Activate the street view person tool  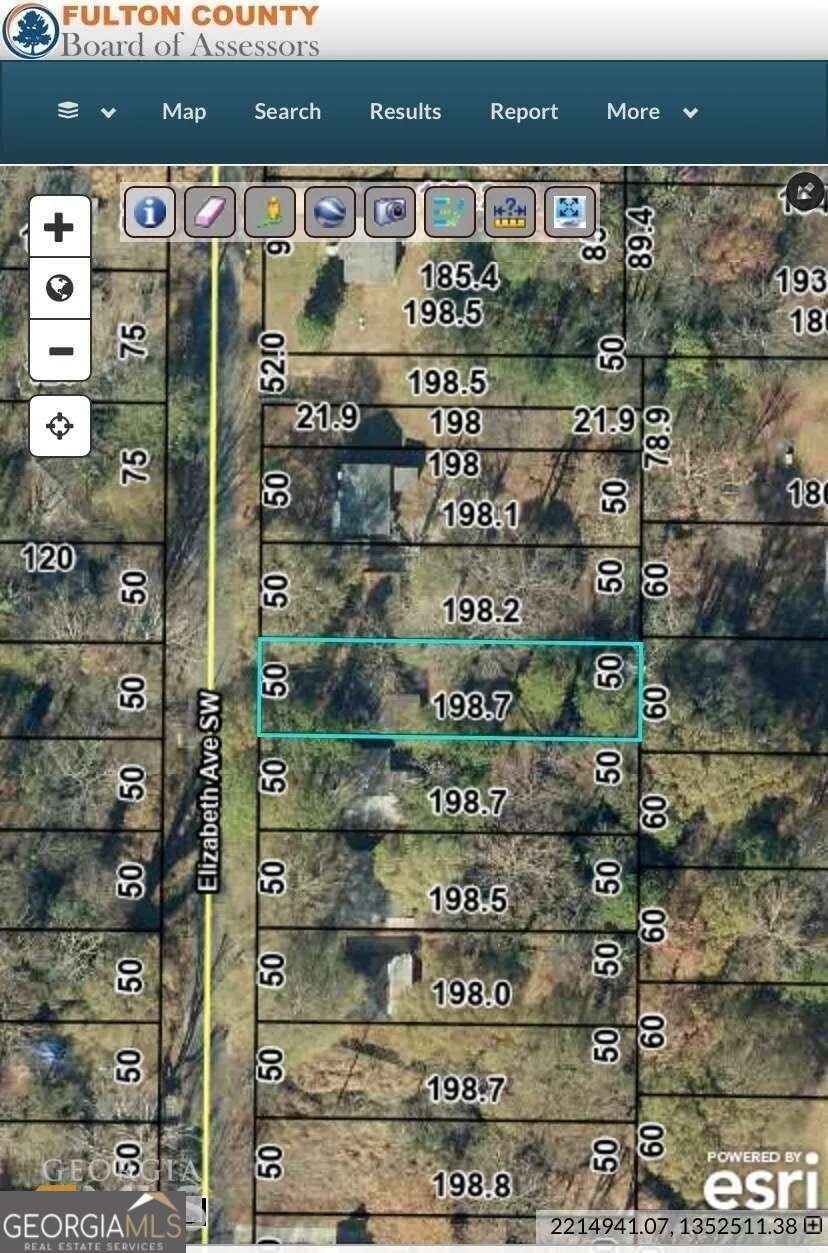pos(270,212)
